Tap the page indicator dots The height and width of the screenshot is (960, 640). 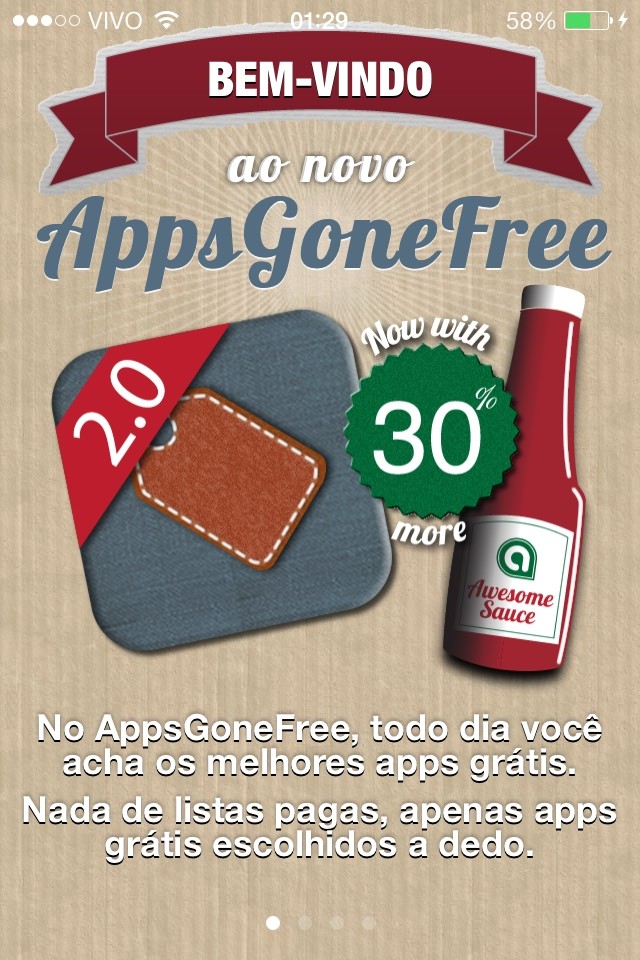coord(320,922)
